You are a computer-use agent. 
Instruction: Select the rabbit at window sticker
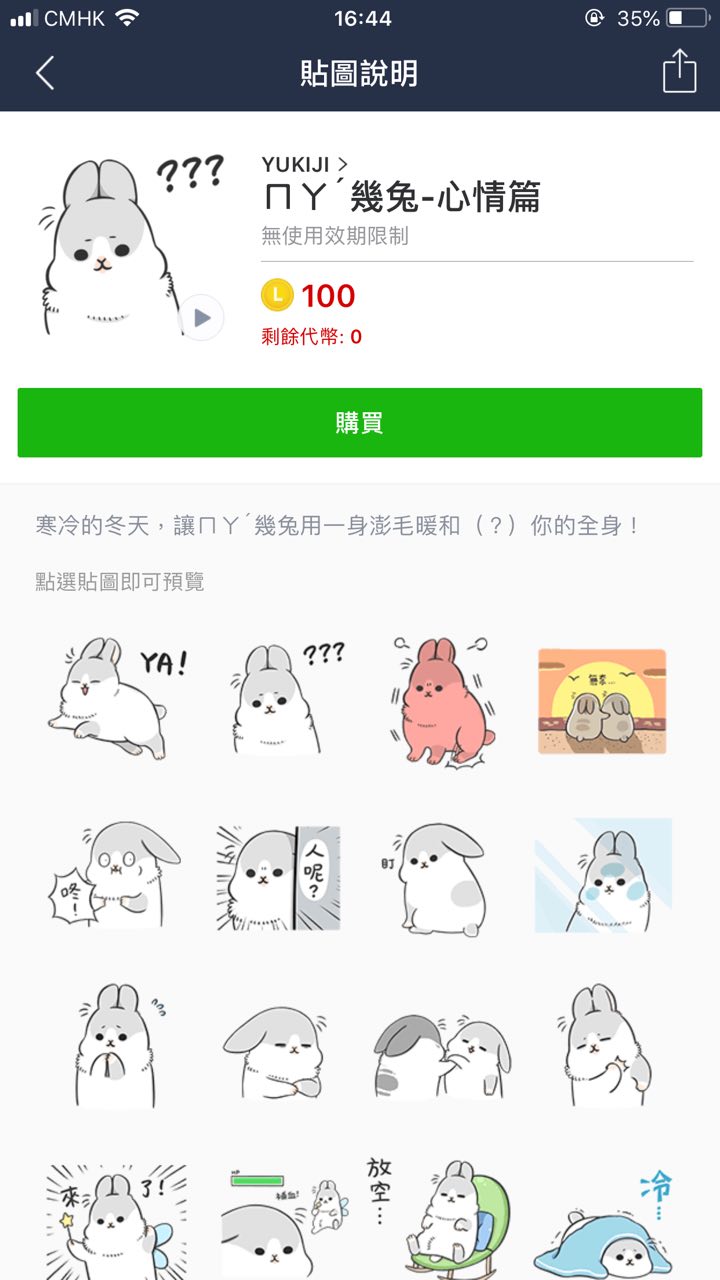pyautogui.click(x=602, y=875)
